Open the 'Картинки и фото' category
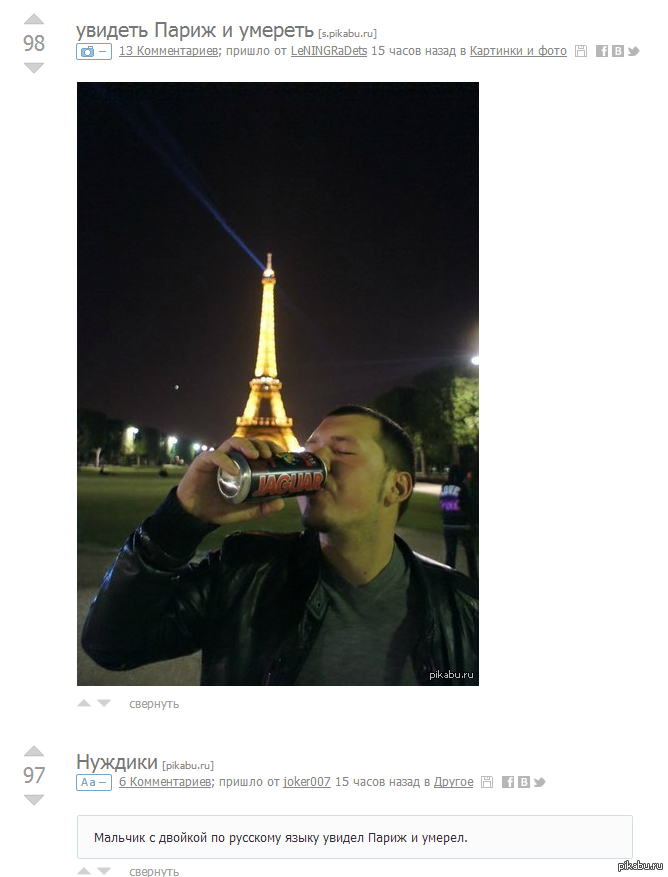The width and height of the screenshot is (668, 877). tap(518, 51)
